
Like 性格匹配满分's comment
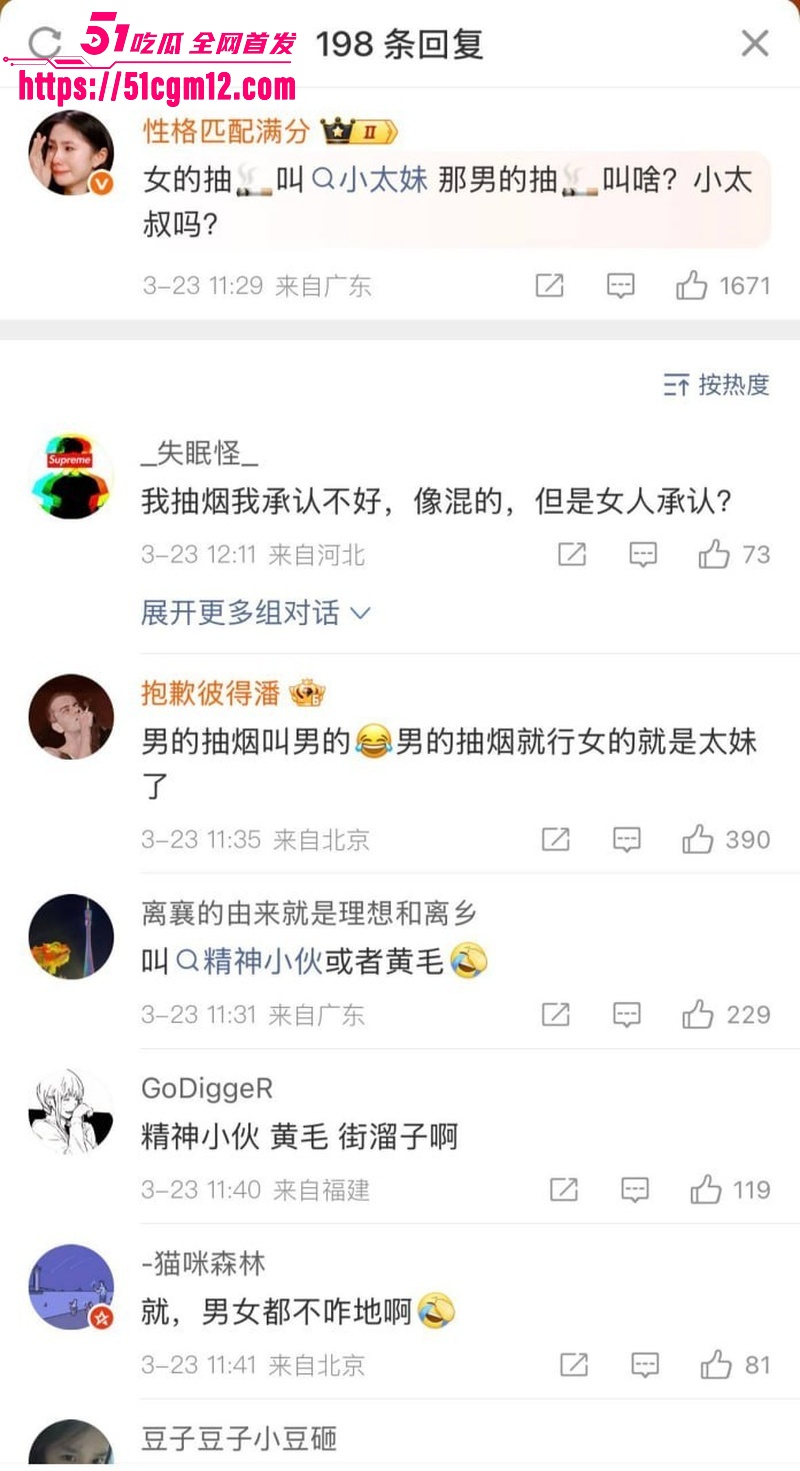[723, 286]
